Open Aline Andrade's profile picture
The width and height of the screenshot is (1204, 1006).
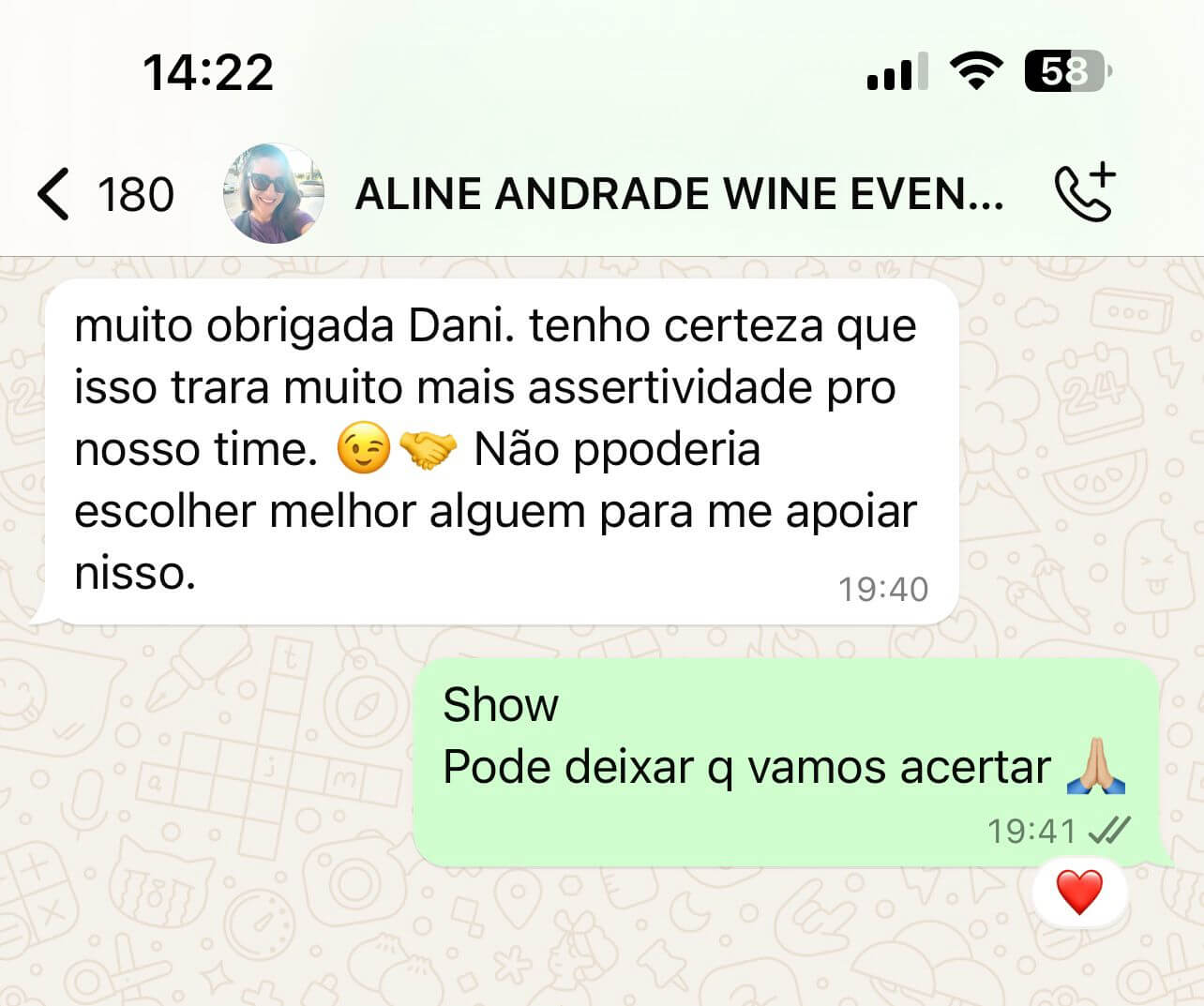pos(274,194)
